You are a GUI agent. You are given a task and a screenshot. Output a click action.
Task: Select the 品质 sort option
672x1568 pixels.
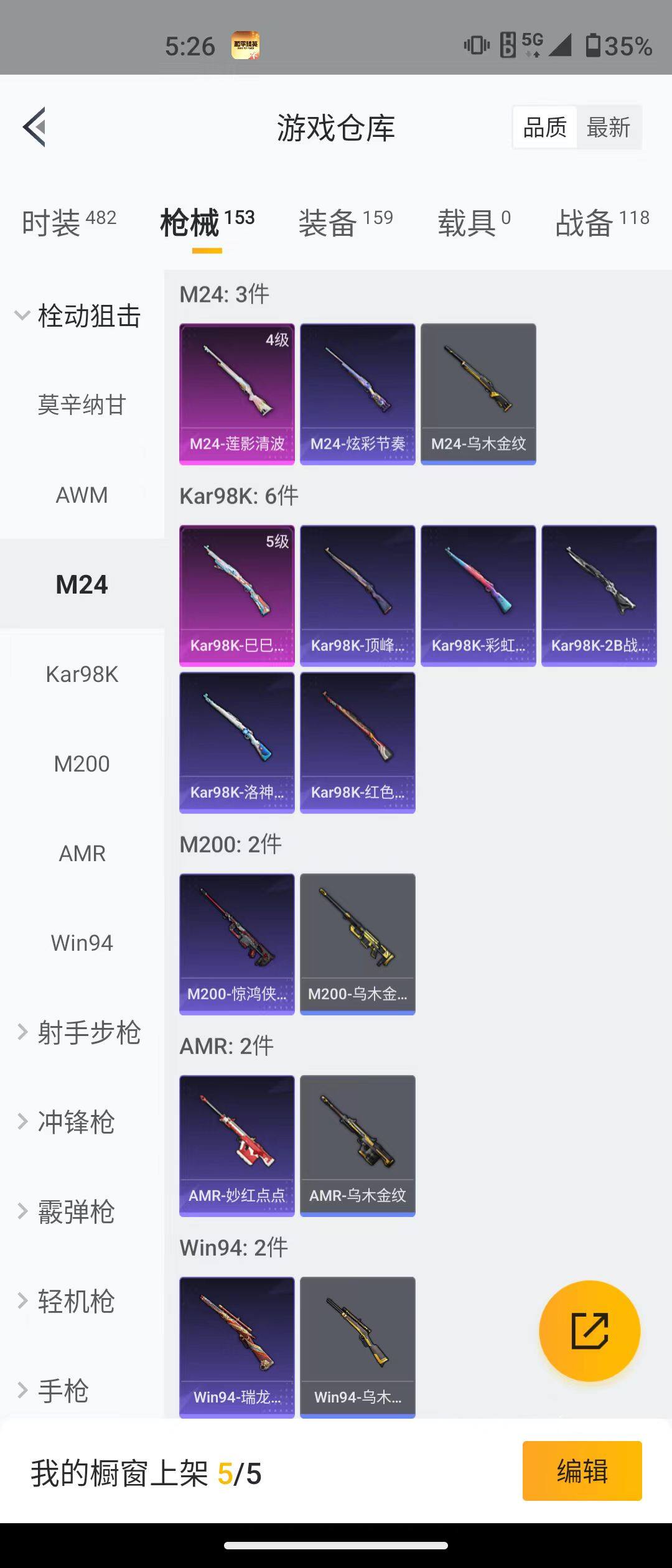tap(545, 128)
